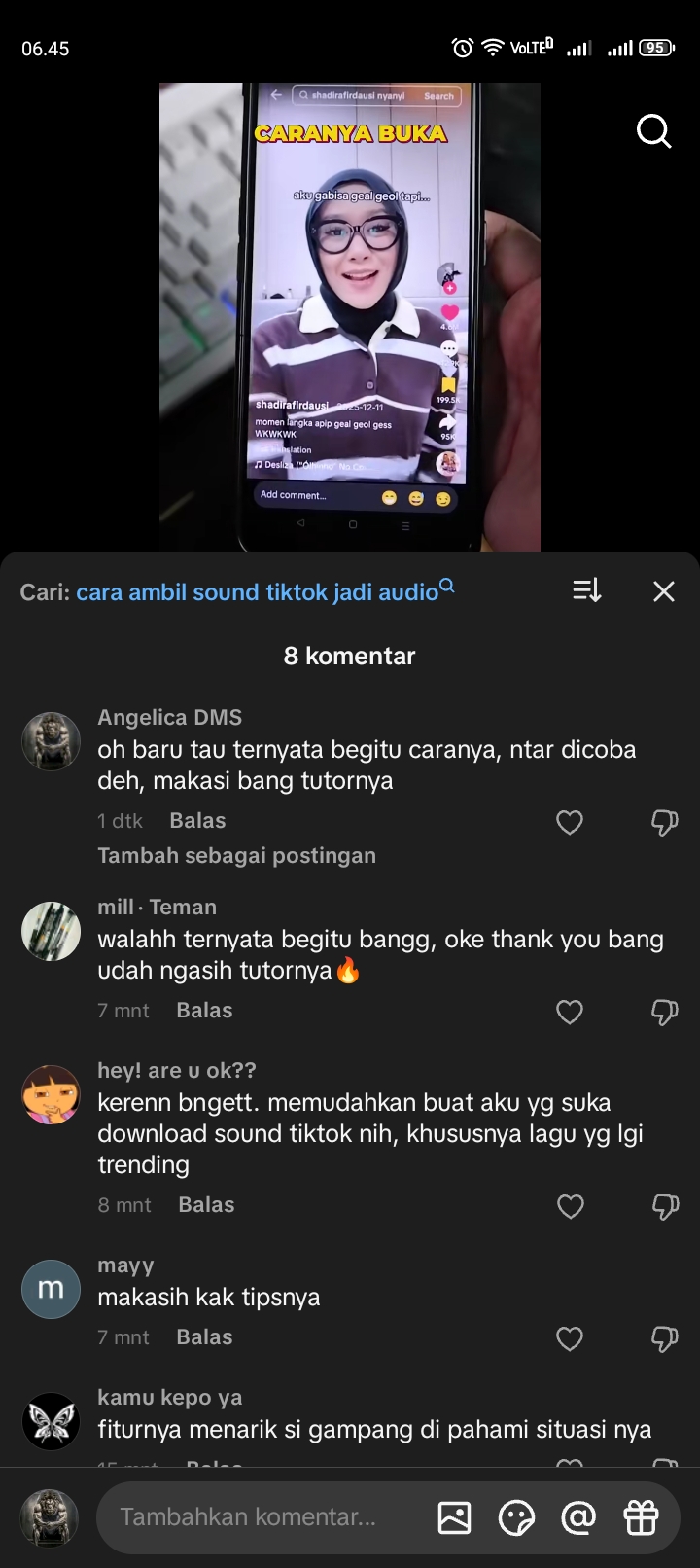Mention someone with the @ icon
700x1568 pixels.
tap(578, 1517)
